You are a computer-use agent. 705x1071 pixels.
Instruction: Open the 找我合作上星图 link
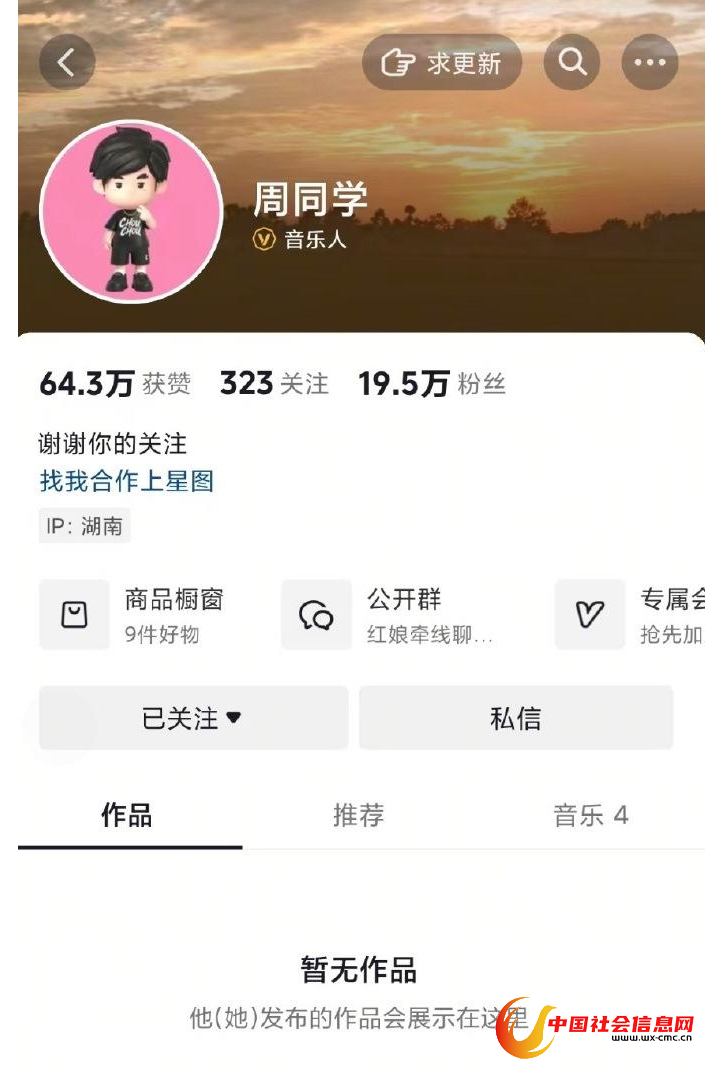coord(126,481)
